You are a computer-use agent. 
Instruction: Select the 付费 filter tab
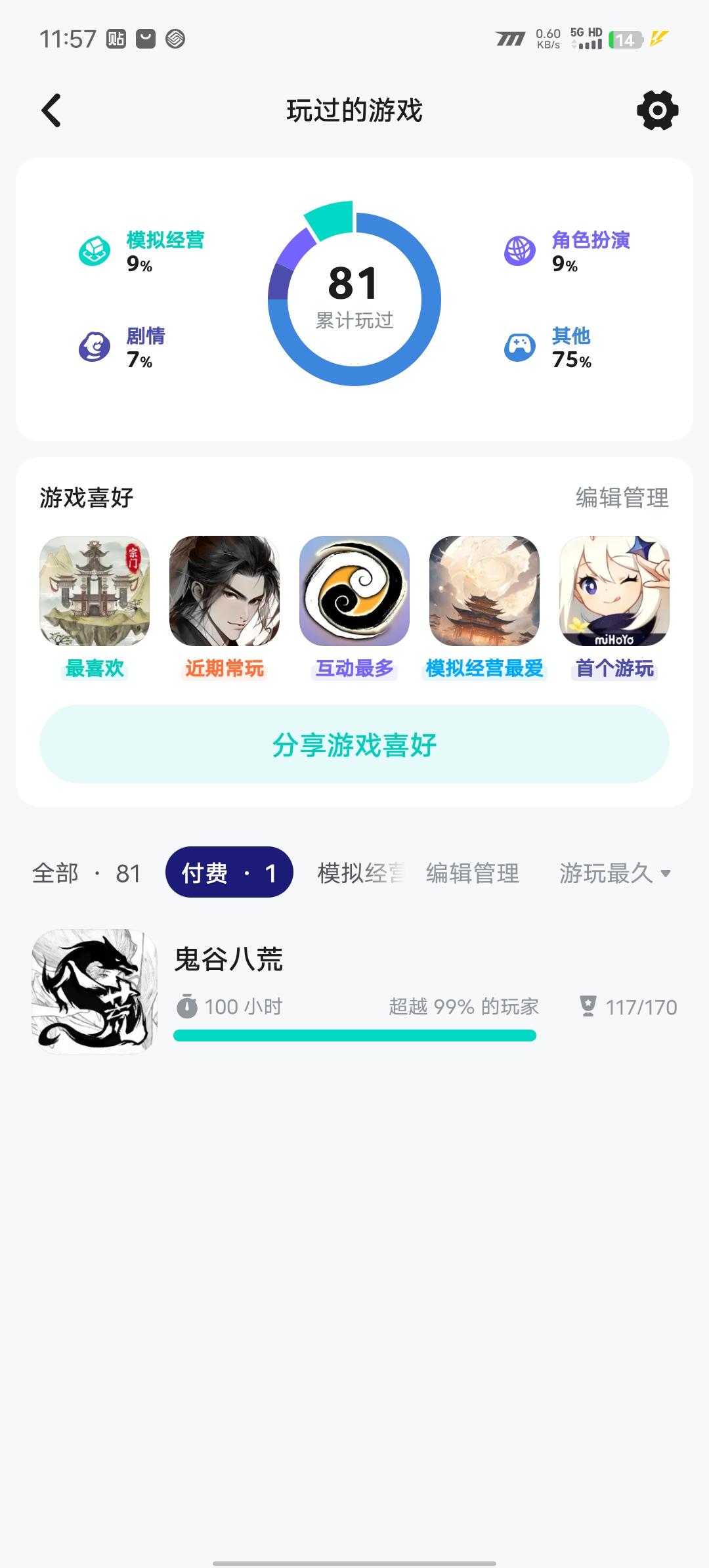click(x=228, y=872)
